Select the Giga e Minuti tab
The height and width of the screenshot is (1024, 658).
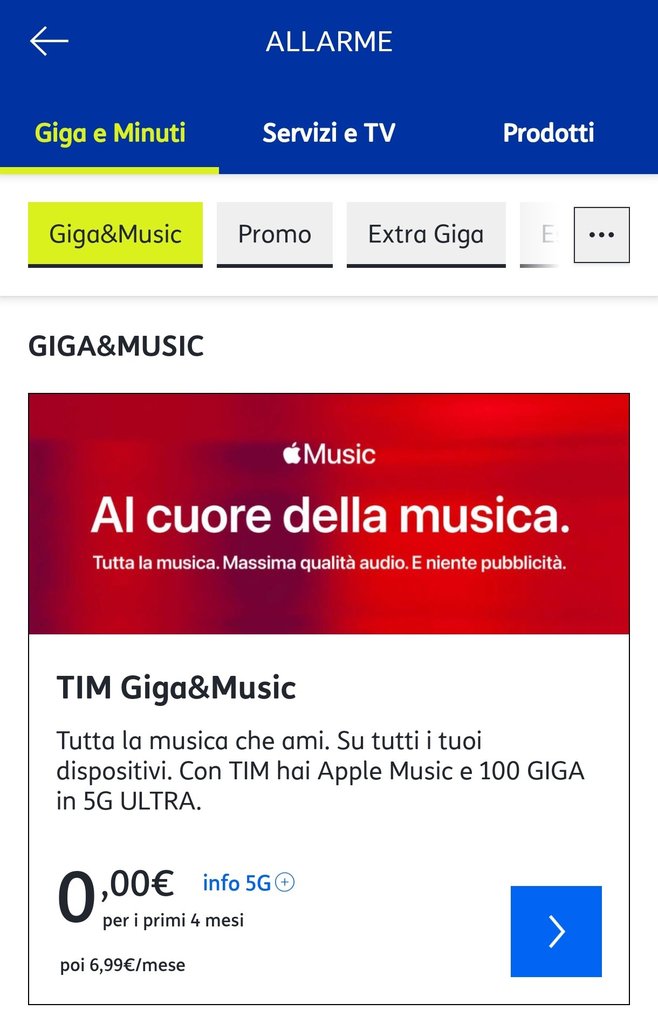click(x=110, y=133)
